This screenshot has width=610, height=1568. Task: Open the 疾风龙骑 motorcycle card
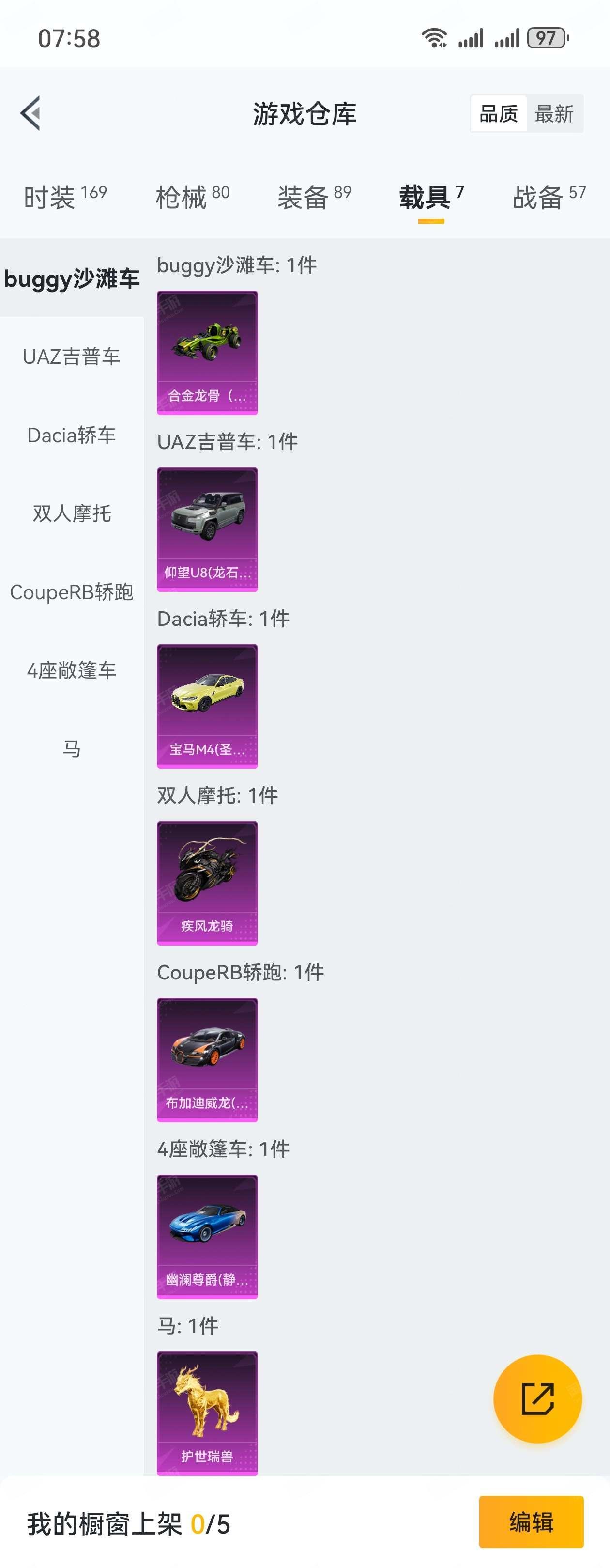[x=207, y=883]
